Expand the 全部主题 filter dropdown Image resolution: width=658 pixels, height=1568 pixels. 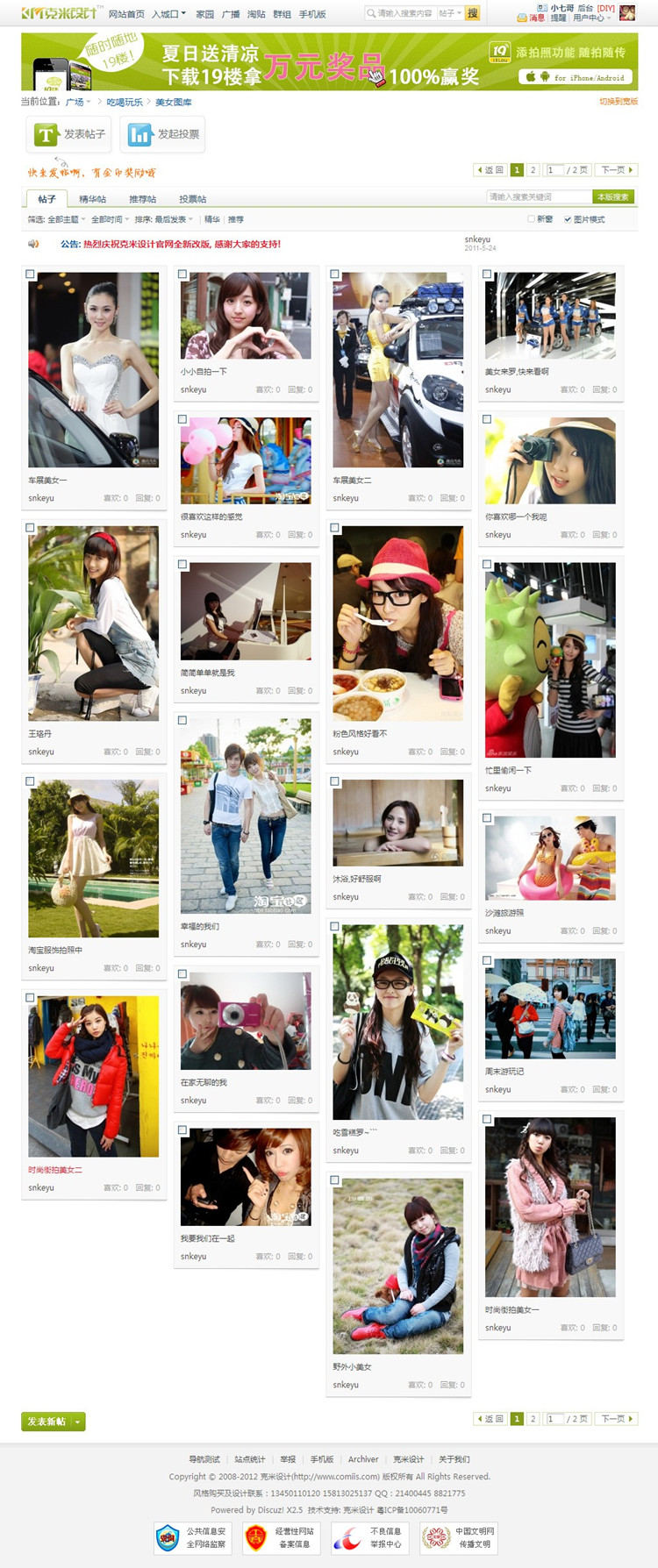[67, 219]
